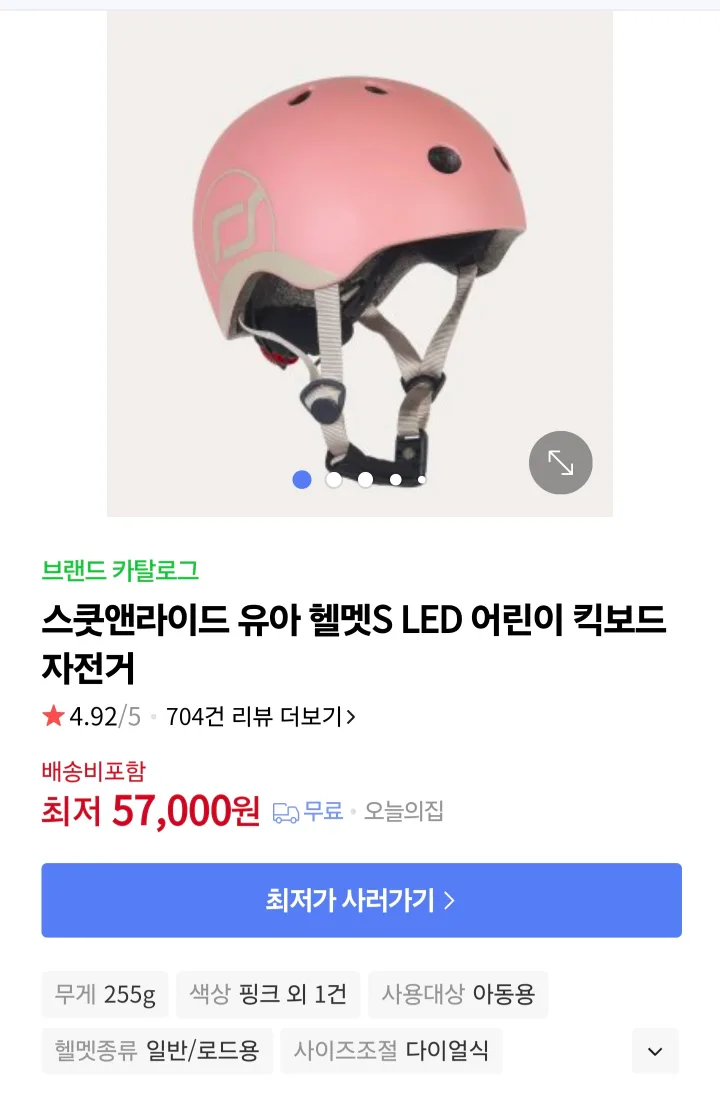Select the 무게 255g spec chip

pyautogui.click(x=105, y=994)
